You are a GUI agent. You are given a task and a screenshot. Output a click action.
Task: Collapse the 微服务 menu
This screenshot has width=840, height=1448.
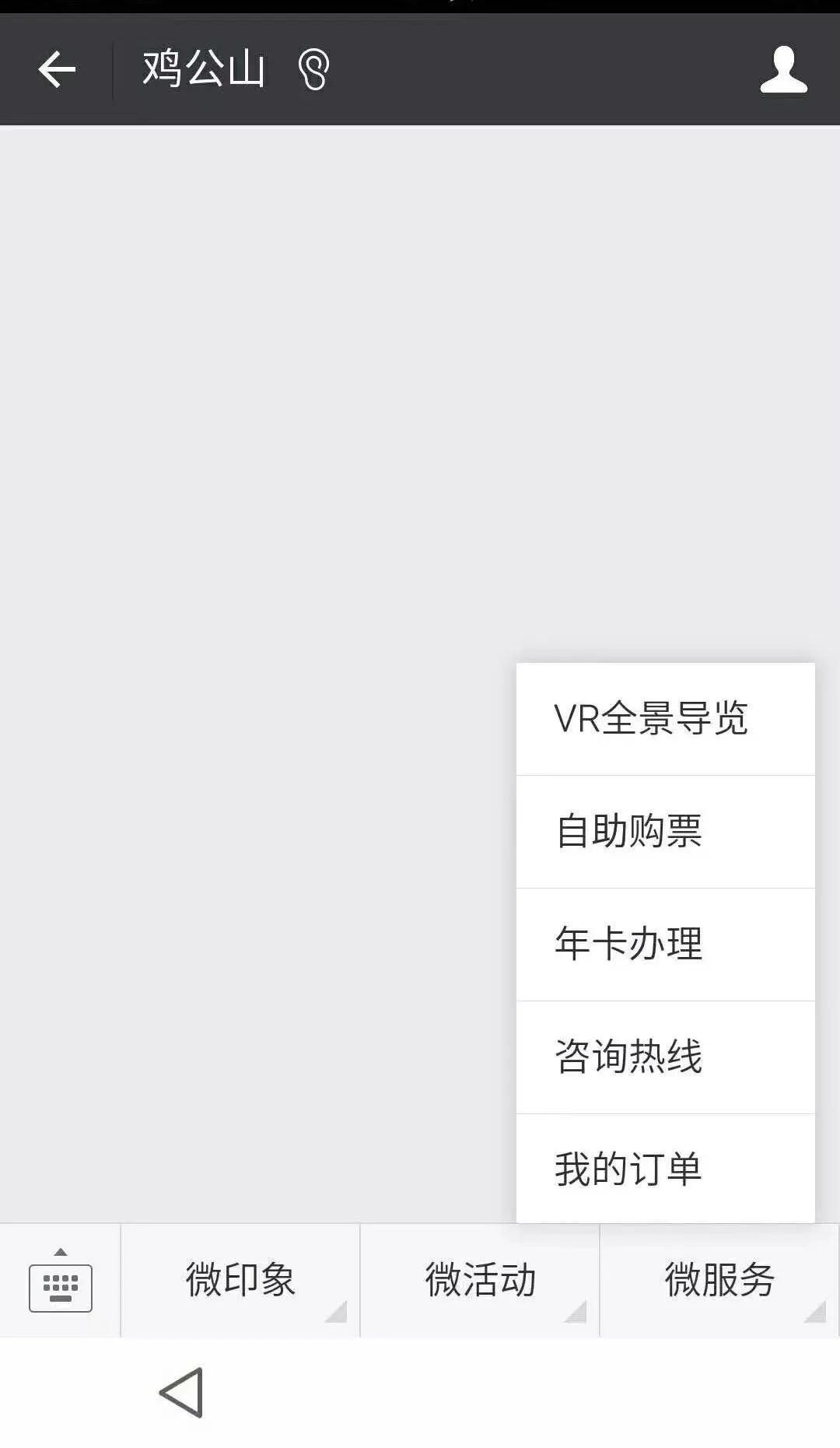[720, 1281]
